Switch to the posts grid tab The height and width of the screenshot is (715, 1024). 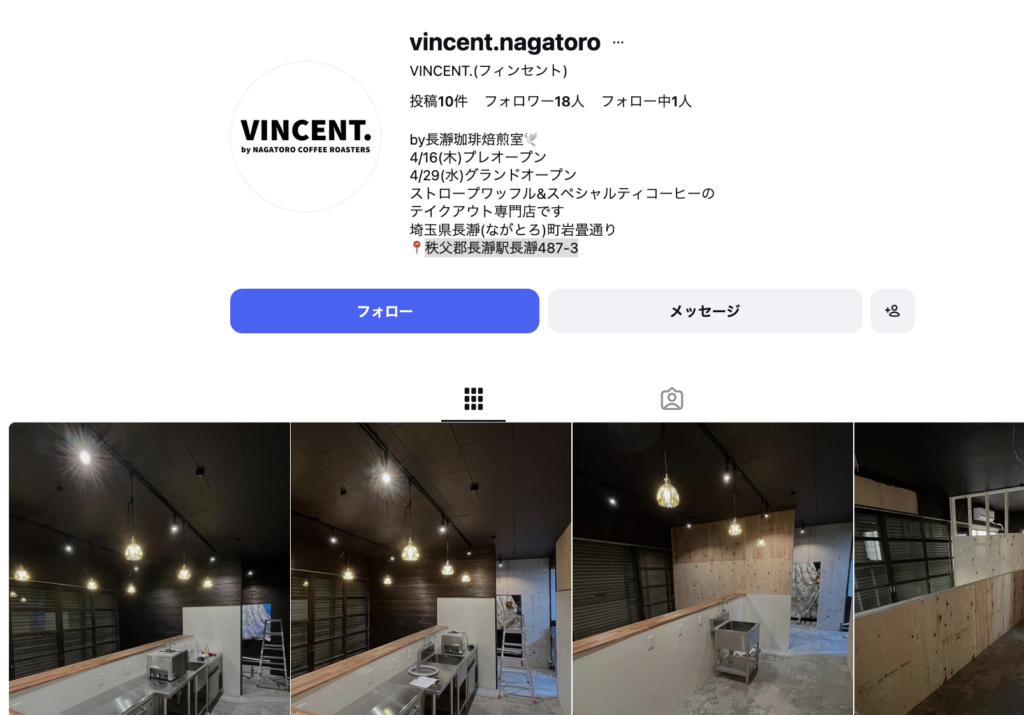pyautogui.click(x=474, y=399)
